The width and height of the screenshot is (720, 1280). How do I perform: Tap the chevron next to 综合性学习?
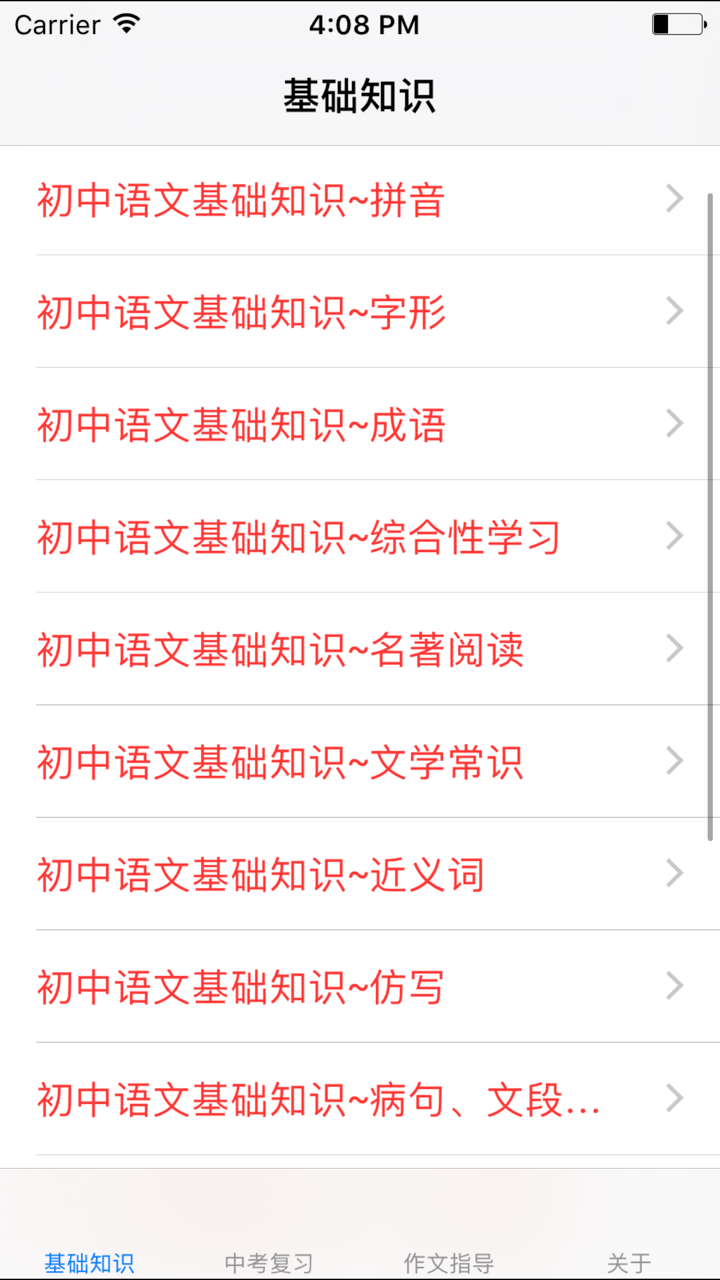[x=674, y=536]
